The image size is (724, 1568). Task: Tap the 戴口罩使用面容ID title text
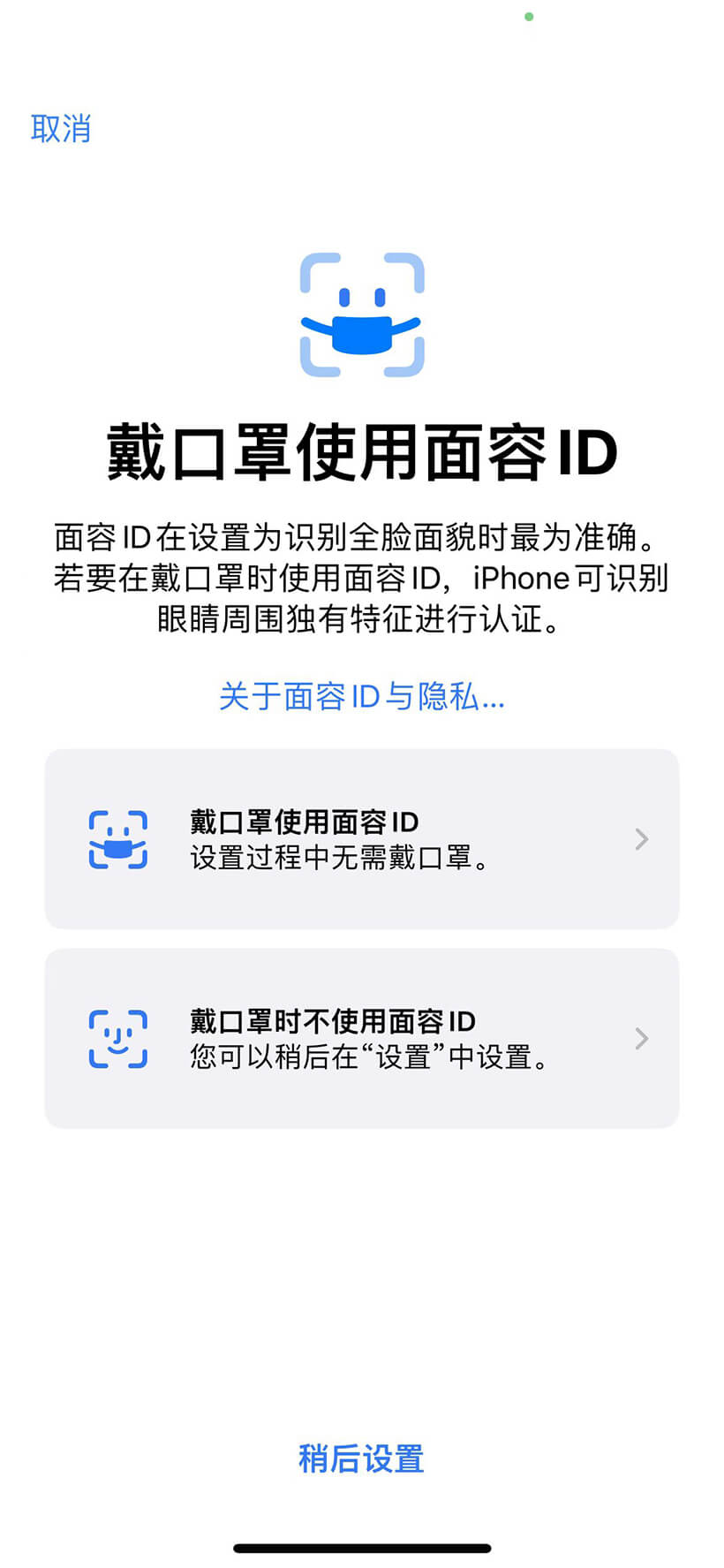tap(362, 449)
